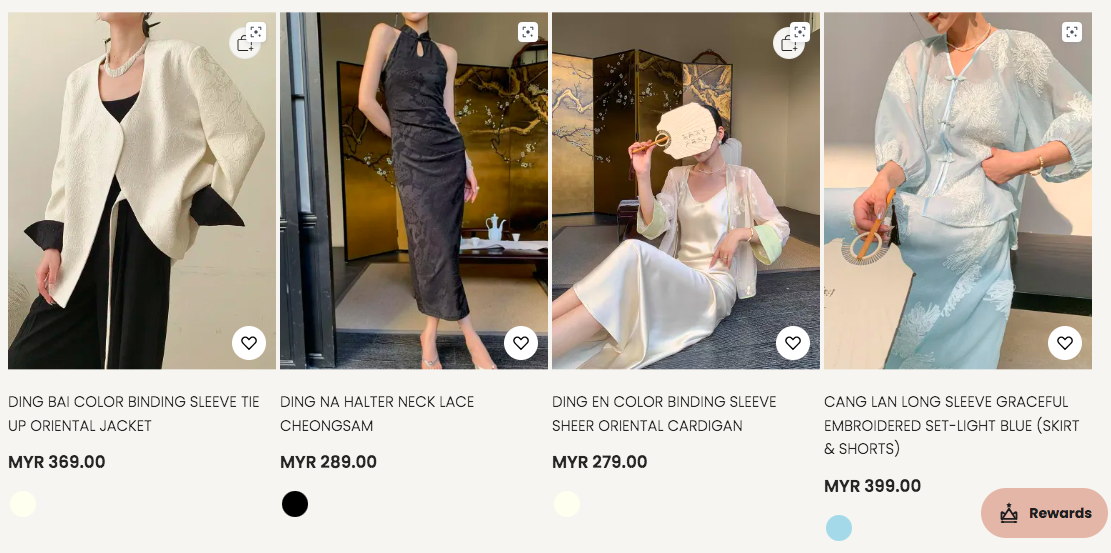The image size is (1111, 553).
Task: Quick add Ding En cardigan to bag
Action: tap(787, 43)
